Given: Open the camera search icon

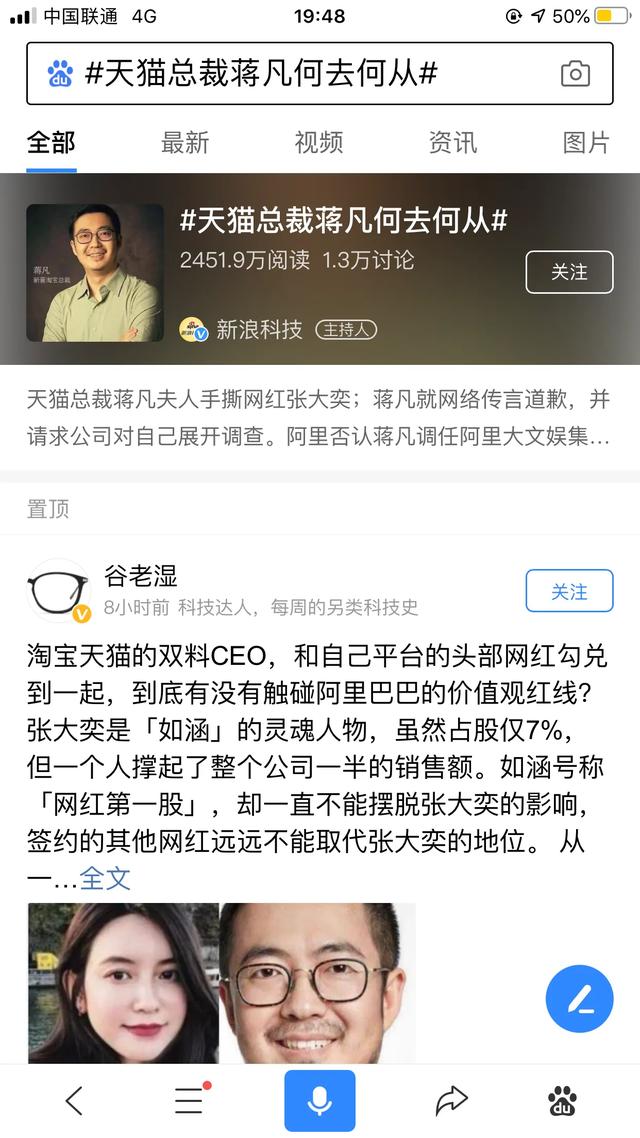Looking at the screenshot, I should pos(575,74).
